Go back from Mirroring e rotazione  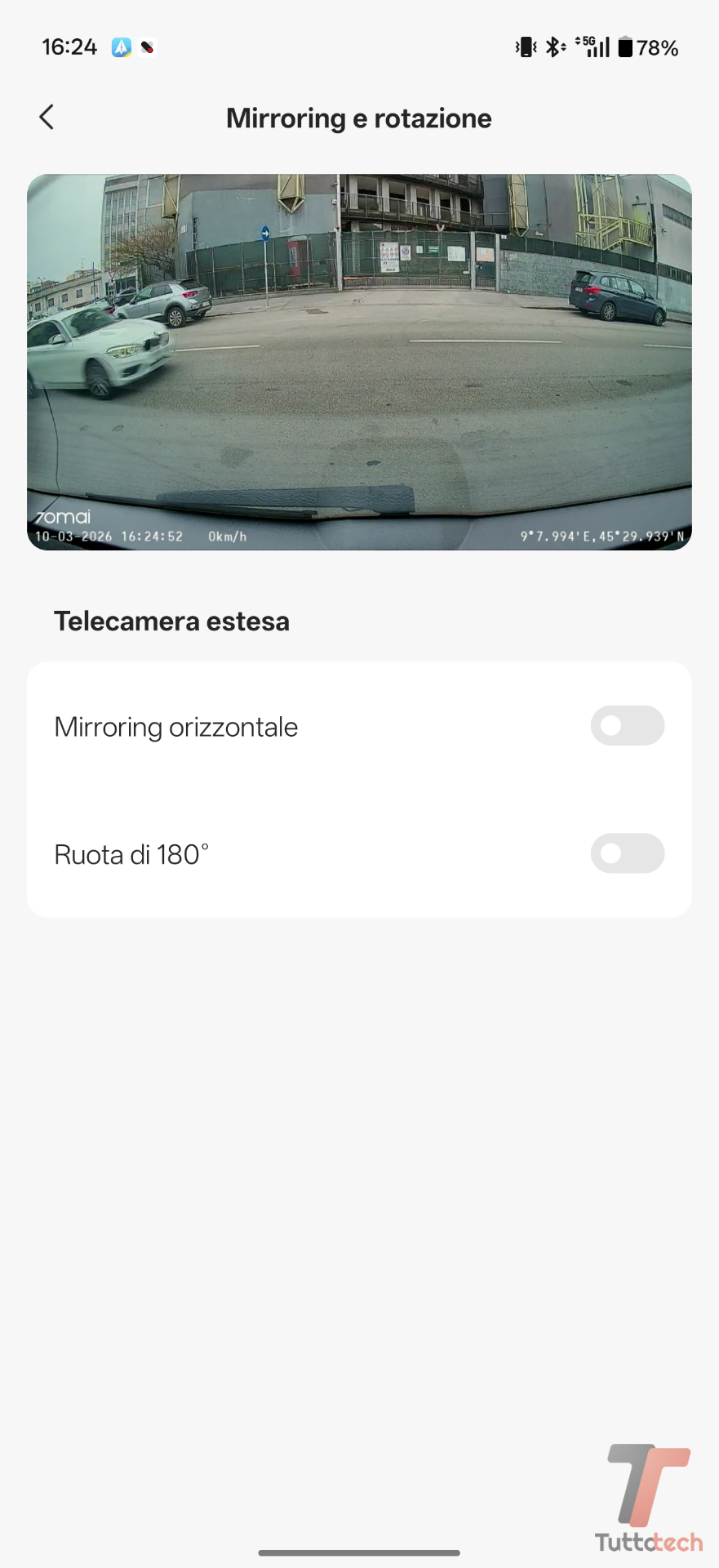click(47, 118)
